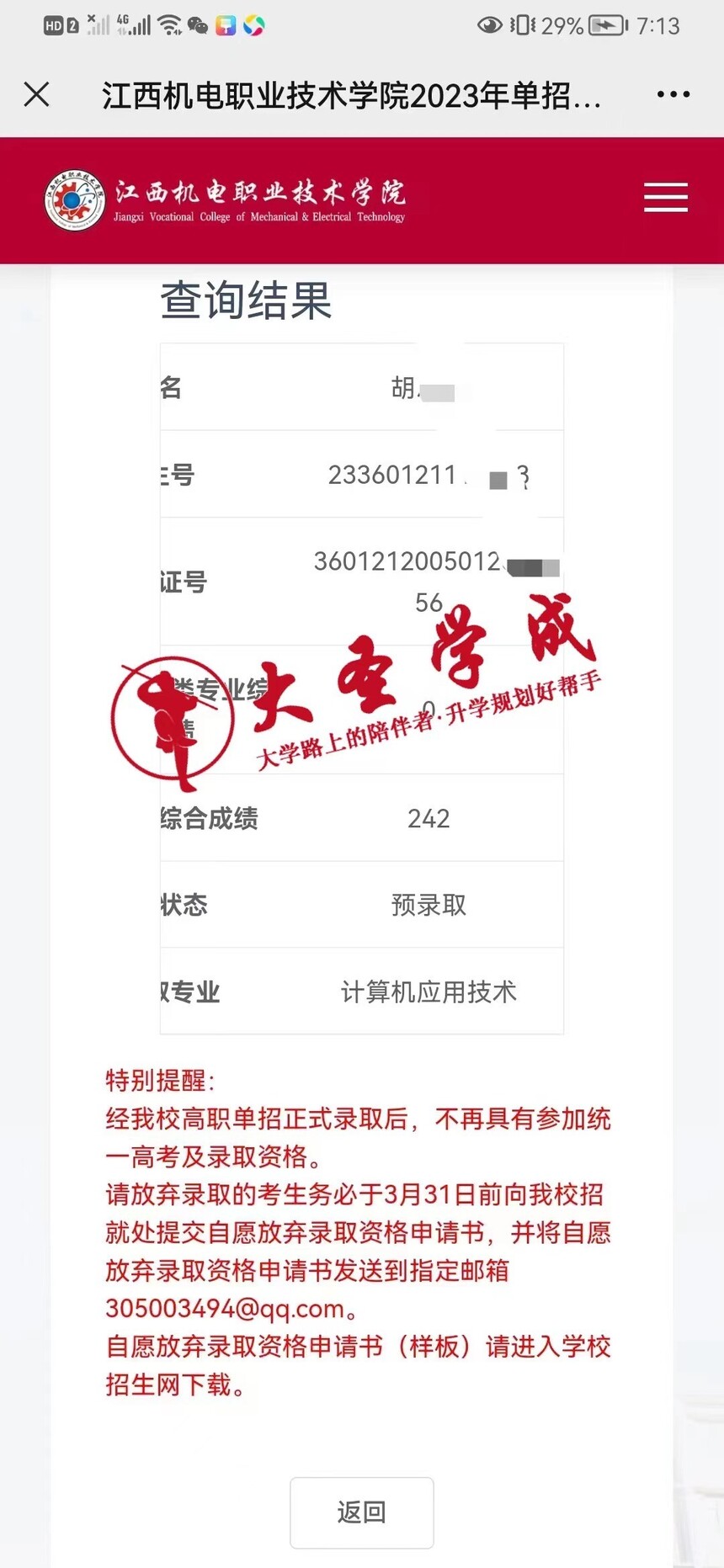Image resolution: width=724 pixels, height=1568 pixels.
Task: Tap the 返回 button to go back
Action: click(x=362, y=1512)
